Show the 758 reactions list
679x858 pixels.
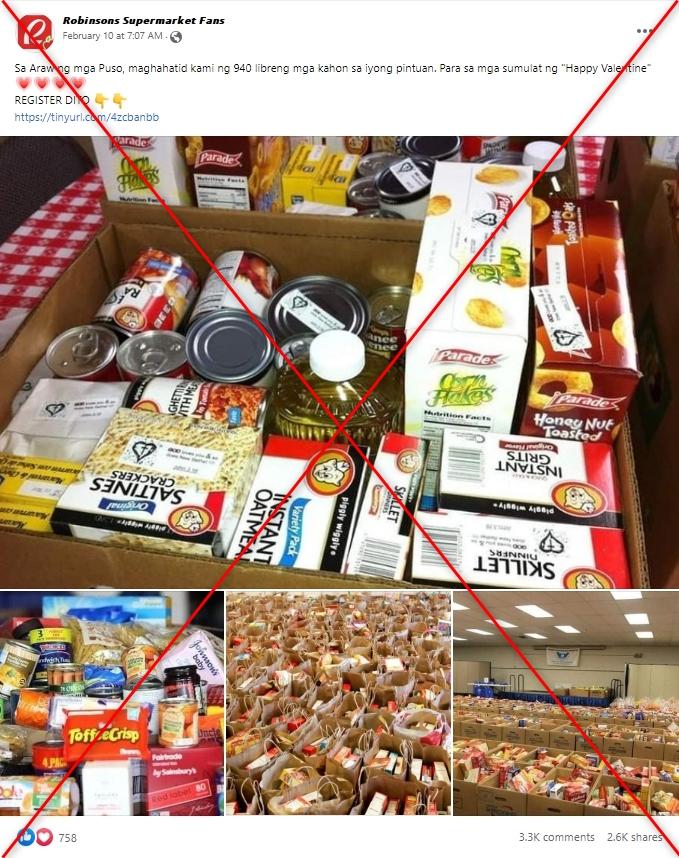point(48,837)
